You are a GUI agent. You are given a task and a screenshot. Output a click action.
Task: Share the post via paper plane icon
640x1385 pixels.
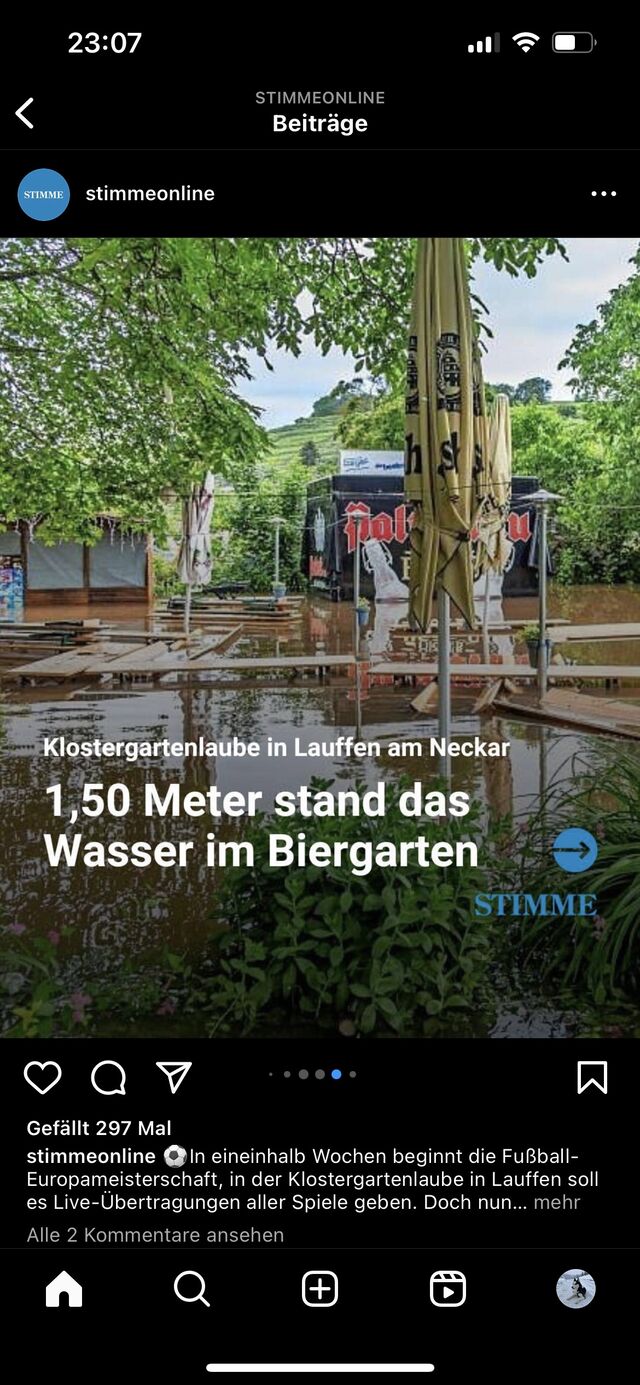[x=174, y=1077]
